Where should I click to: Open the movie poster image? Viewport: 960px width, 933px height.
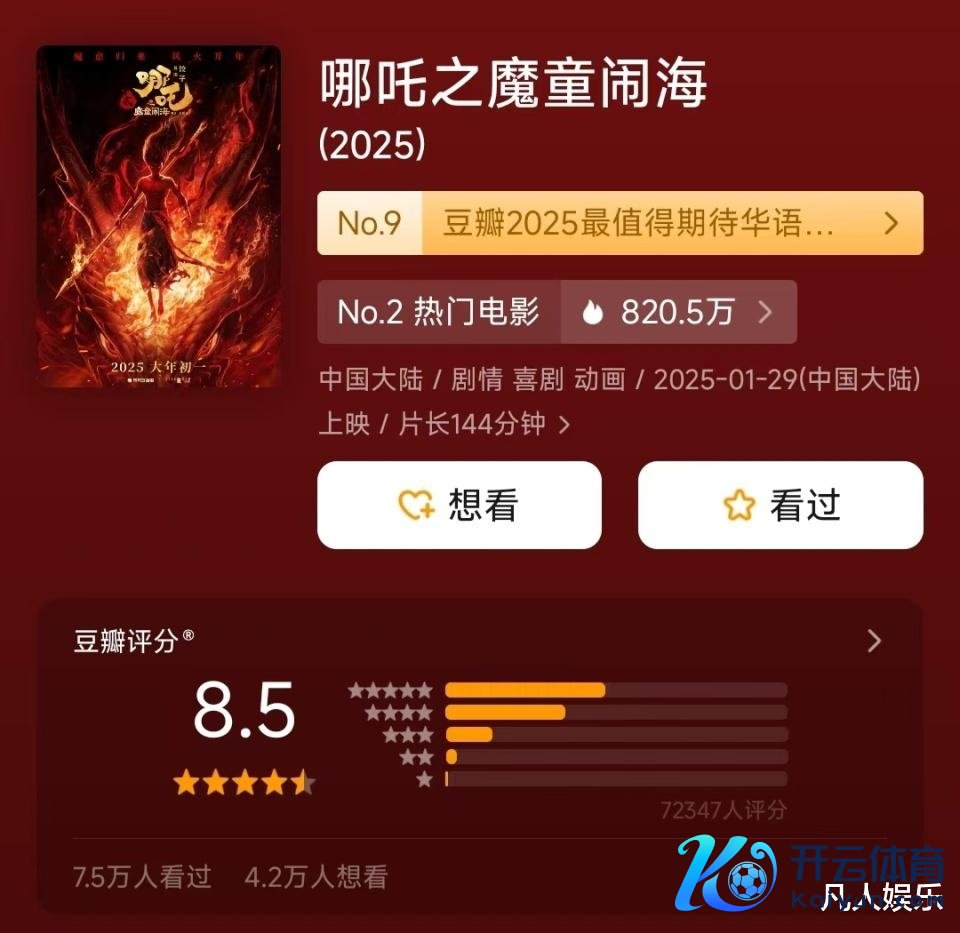pos(159,216)
